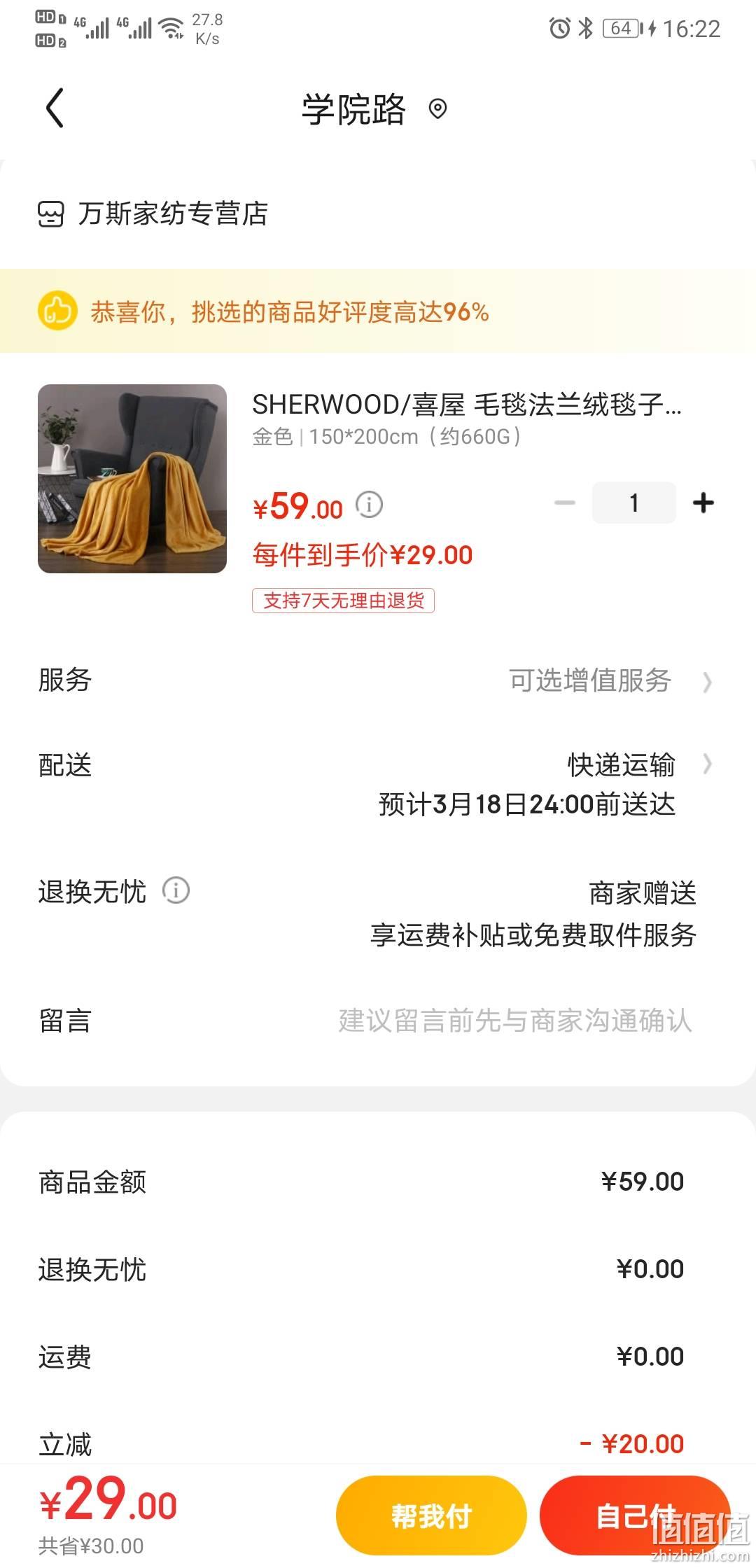The height and width of the screenshot is (1568, 756).
Task: Open the 配送 快递运输 delivery options
Action: pos(378,784)
